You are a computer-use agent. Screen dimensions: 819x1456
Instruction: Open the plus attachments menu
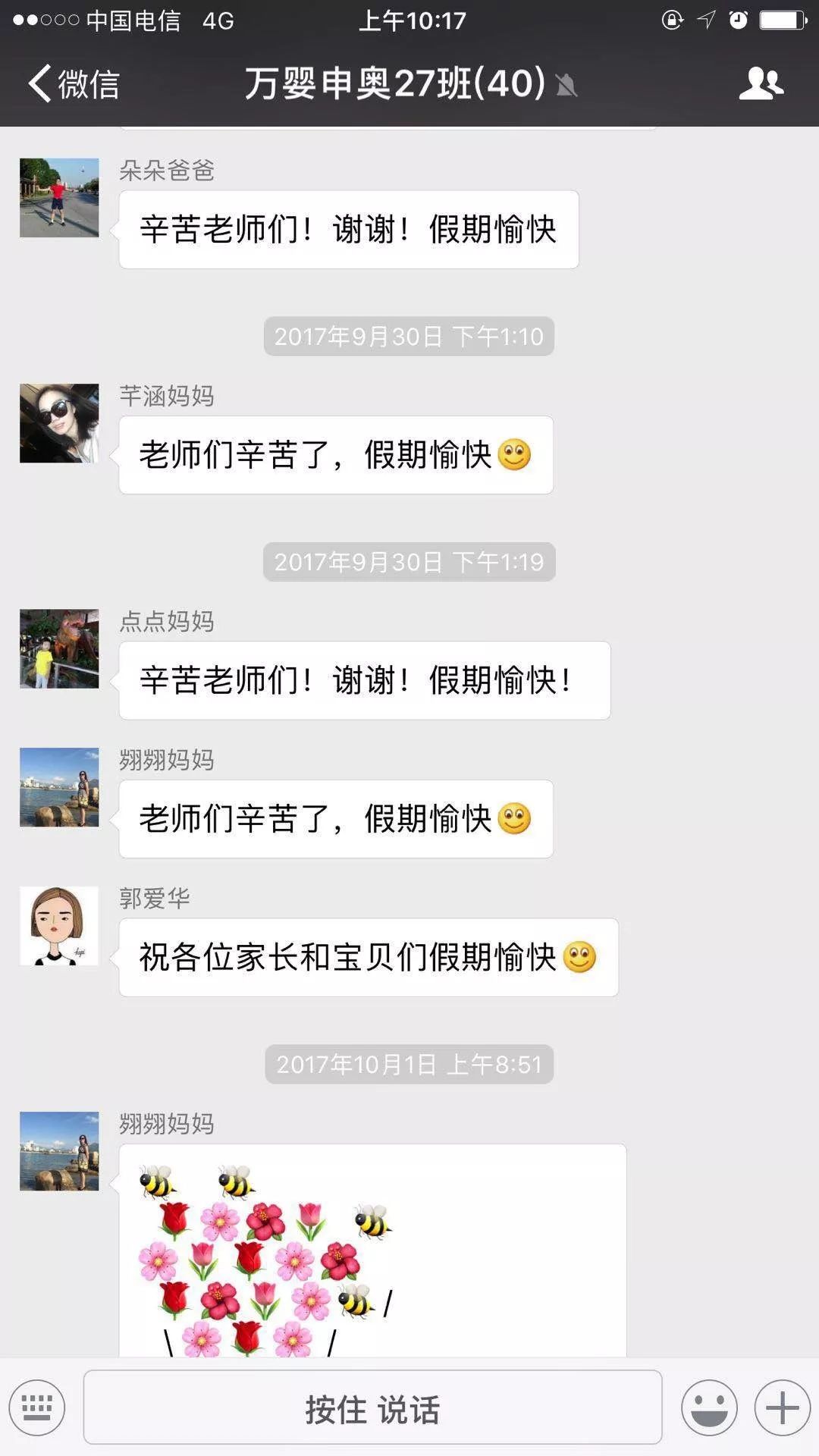pos(782,1407)
